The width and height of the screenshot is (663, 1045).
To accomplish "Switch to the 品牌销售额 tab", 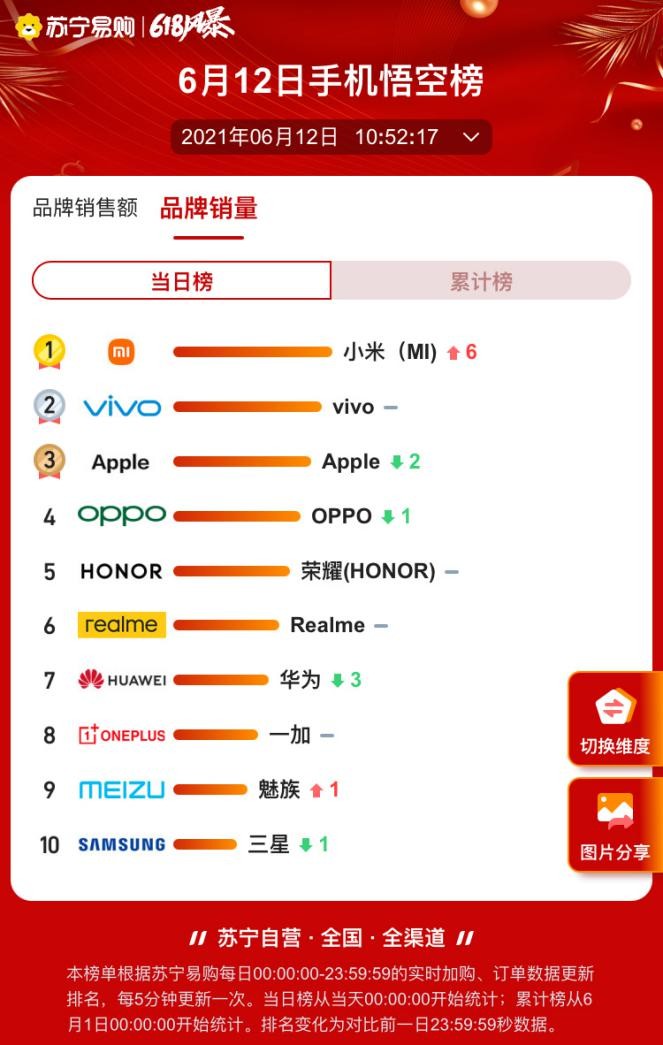I will tap(85, 208).
